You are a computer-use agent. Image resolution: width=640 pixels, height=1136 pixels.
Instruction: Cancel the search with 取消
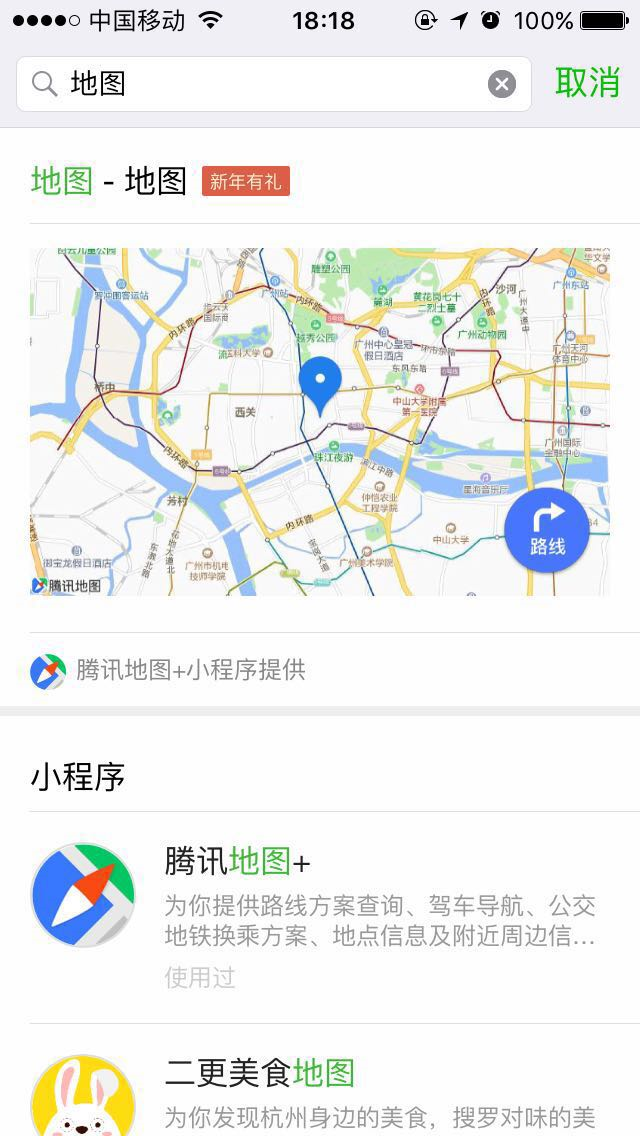(x=588, y=83)
